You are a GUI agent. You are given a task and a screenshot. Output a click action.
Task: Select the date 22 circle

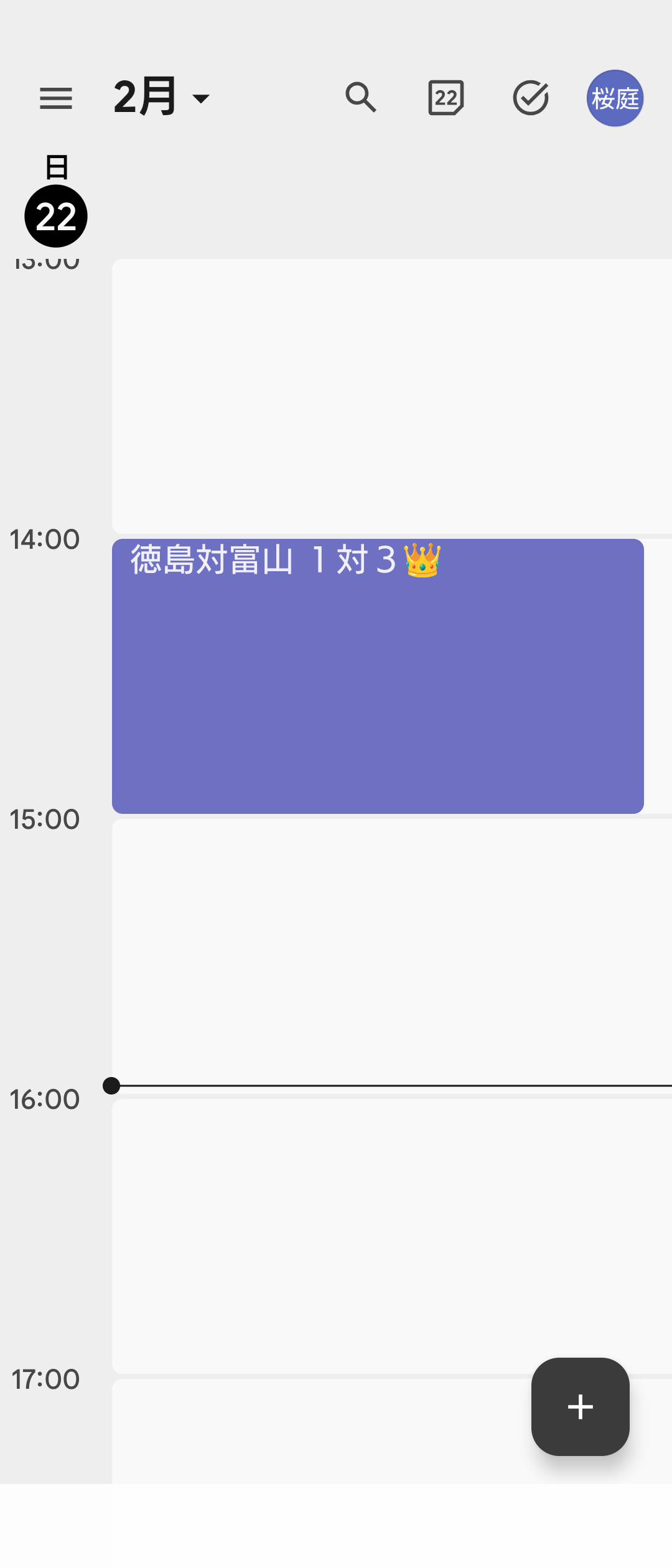coord(56,216)
